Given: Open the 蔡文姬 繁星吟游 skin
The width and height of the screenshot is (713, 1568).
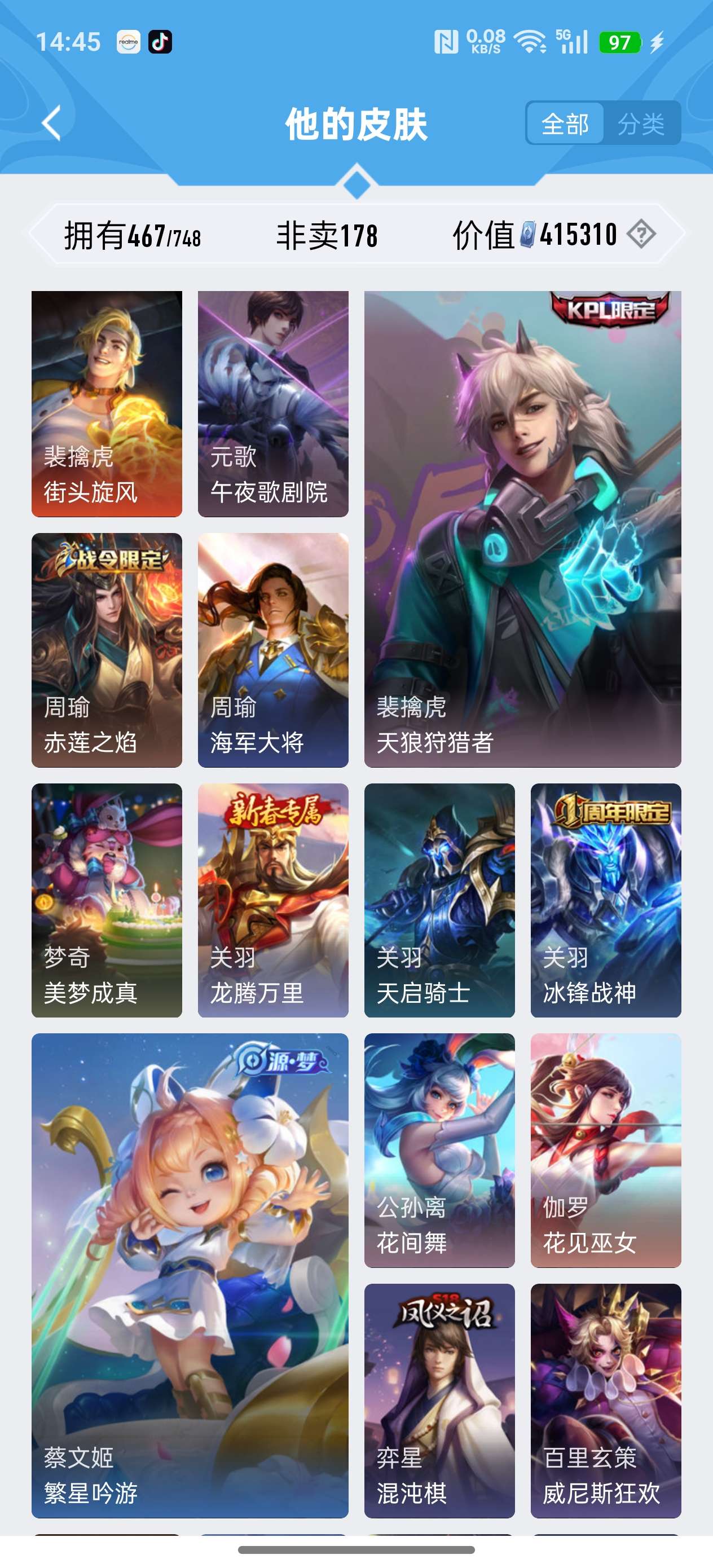Looking at the screenshot, I should pos(190,1275).
